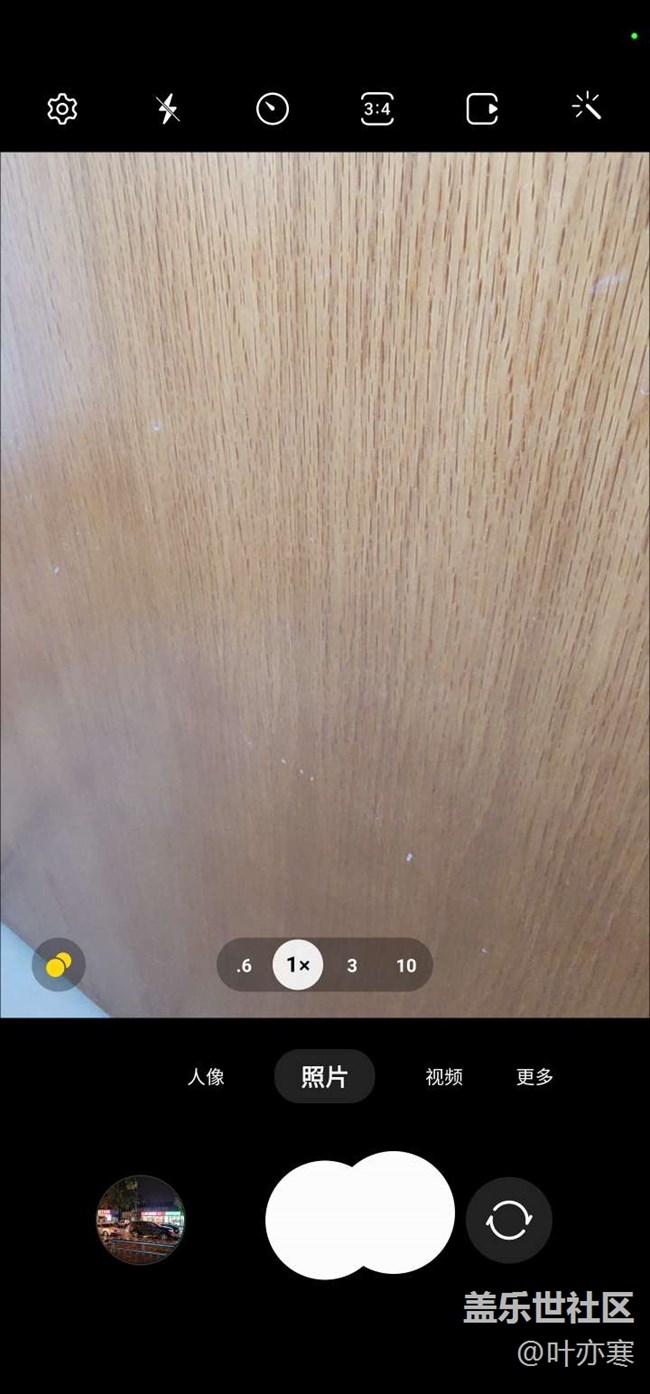
Task: Select the 3 zoom level
Action: [352, 966]
